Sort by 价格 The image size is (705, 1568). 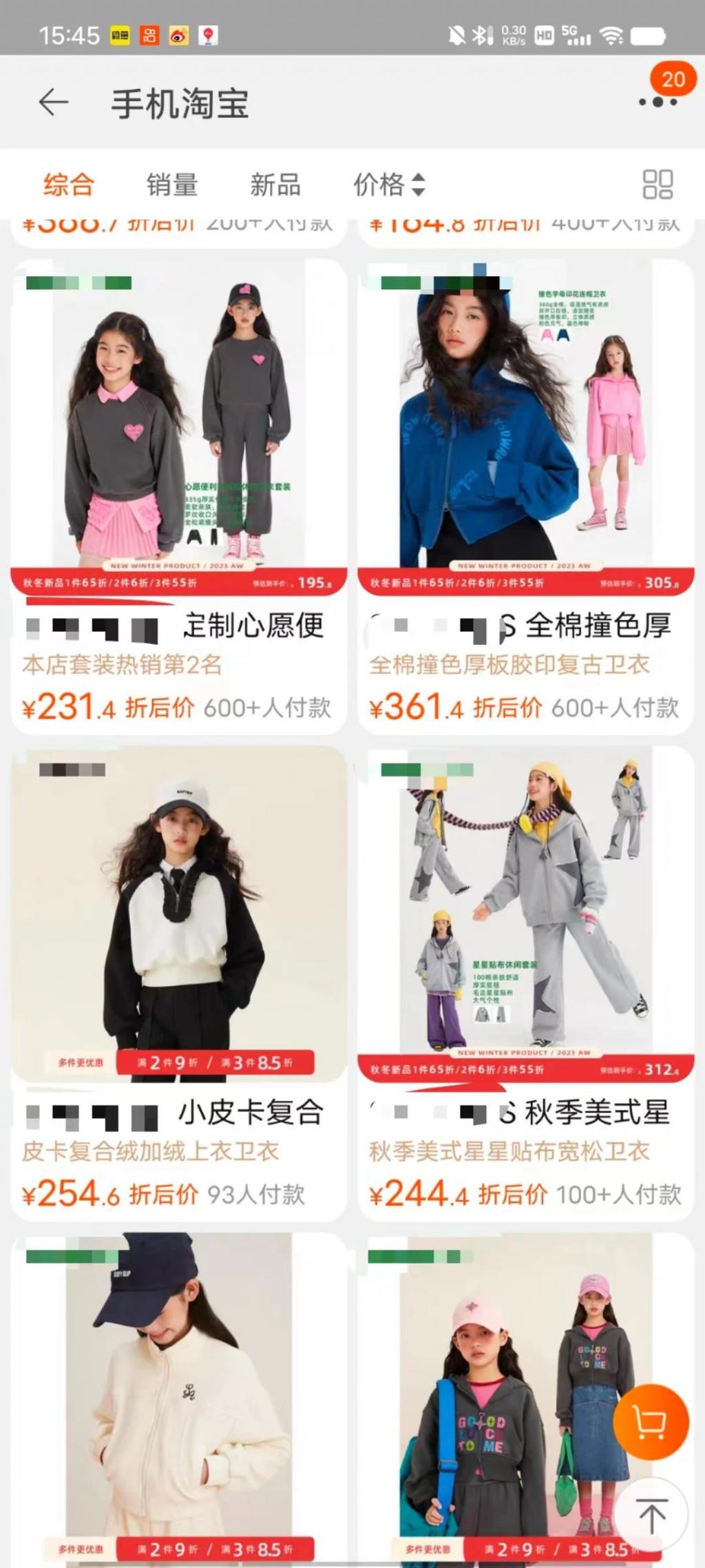[388, 185]
